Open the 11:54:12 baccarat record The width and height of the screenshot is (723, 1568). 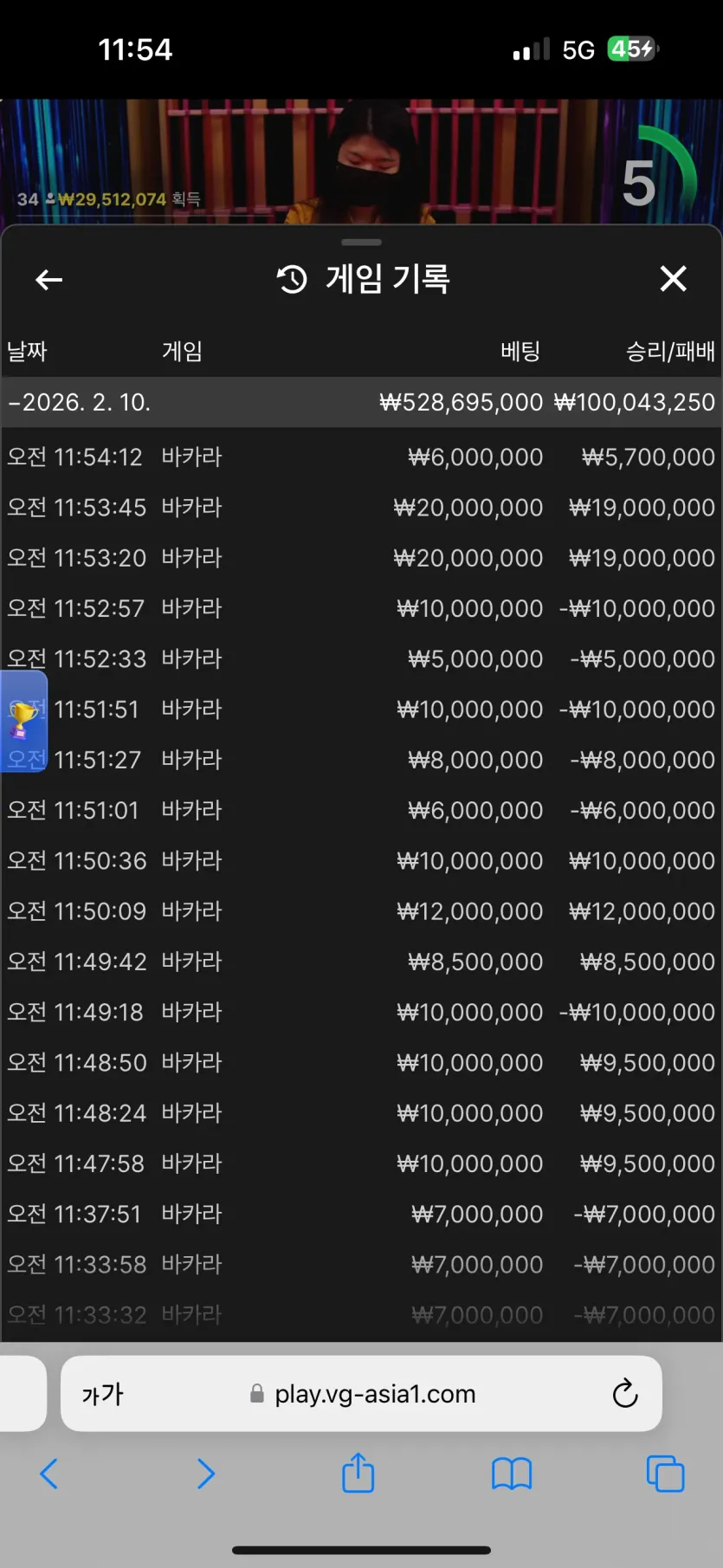[361, 457]
